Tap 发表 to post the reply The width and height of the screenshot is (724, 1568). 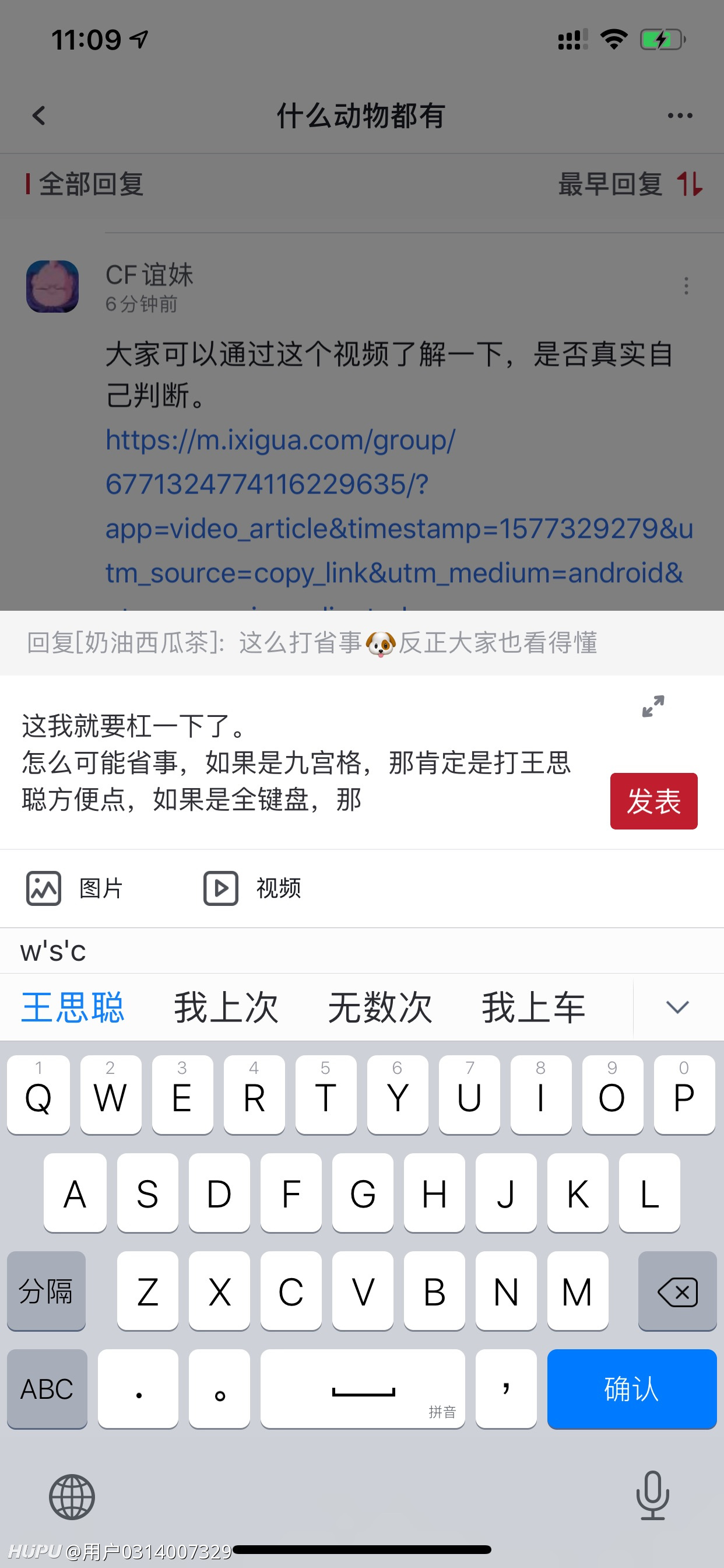[653, 801]
